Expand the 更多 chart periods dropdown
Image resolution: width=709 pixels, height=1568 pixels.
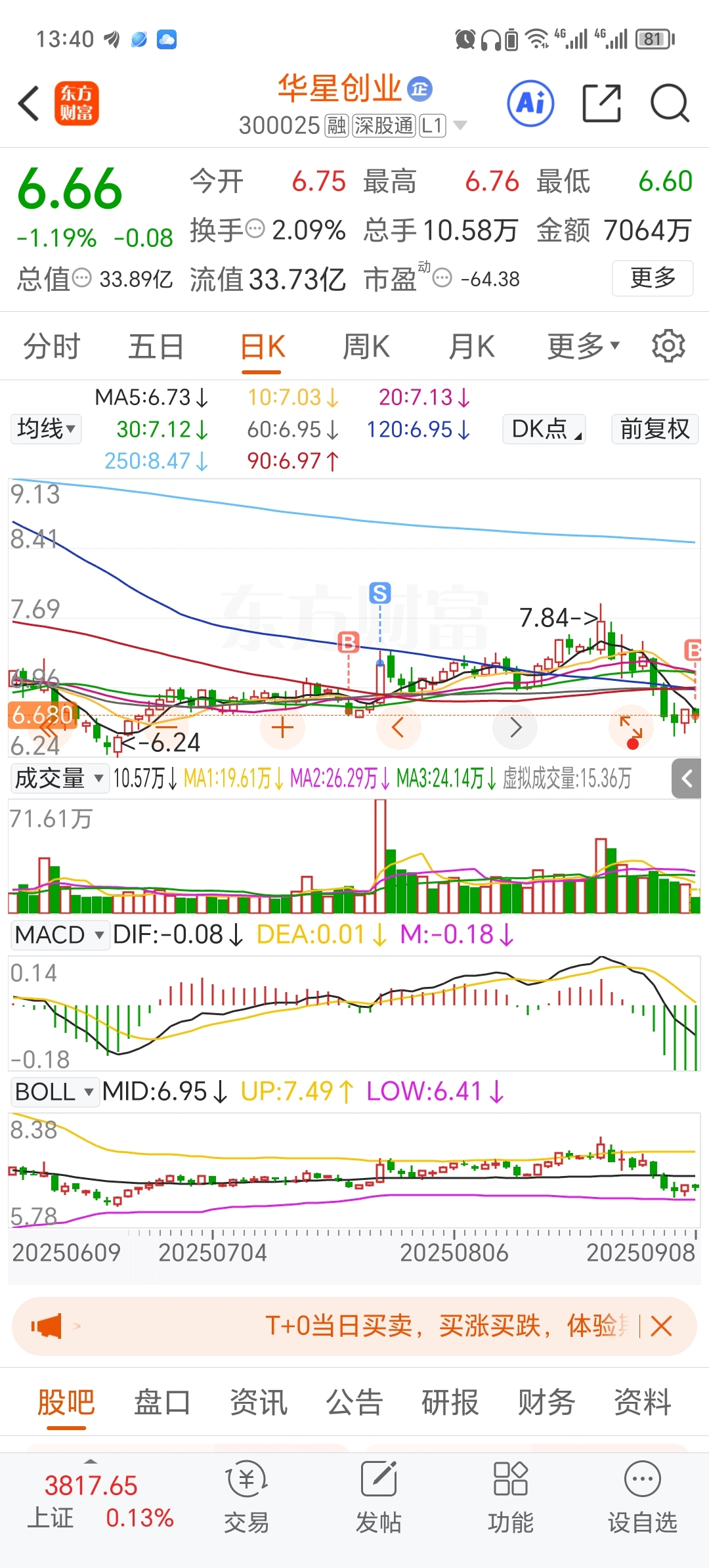click(x=583, y=346)
